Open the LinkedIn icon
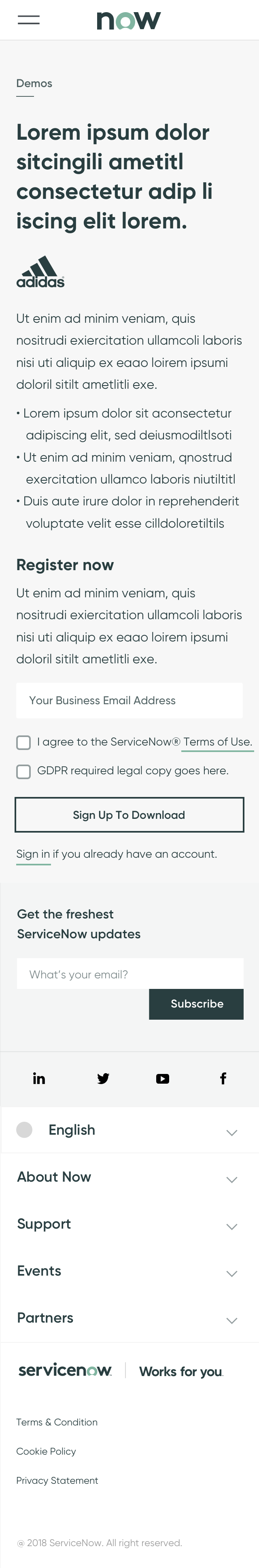The width and height of the screenshot is (259, 1568). point(39,1079)
